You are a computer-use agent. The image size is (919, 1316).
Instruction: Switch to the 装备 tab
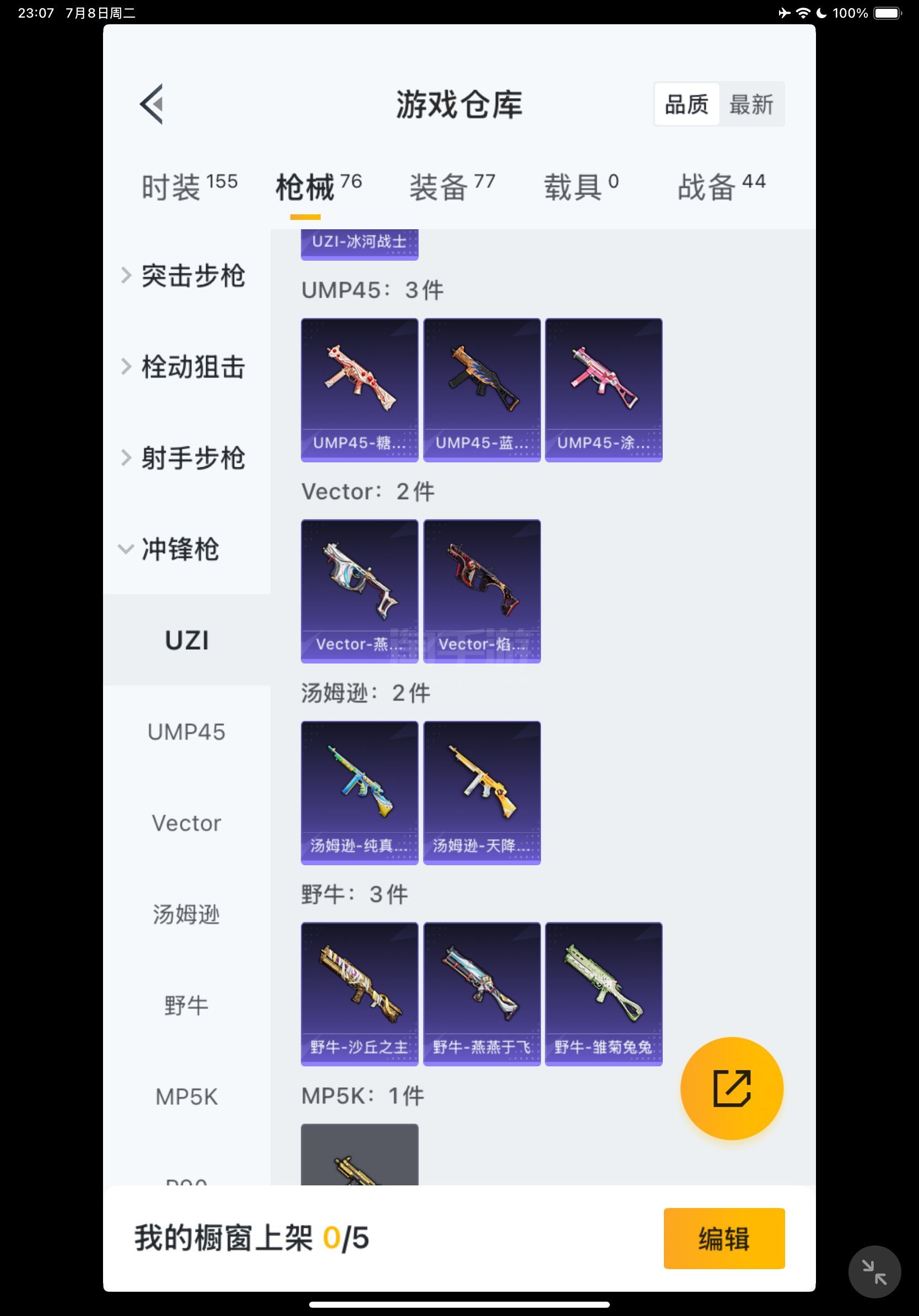pos(452,186)
